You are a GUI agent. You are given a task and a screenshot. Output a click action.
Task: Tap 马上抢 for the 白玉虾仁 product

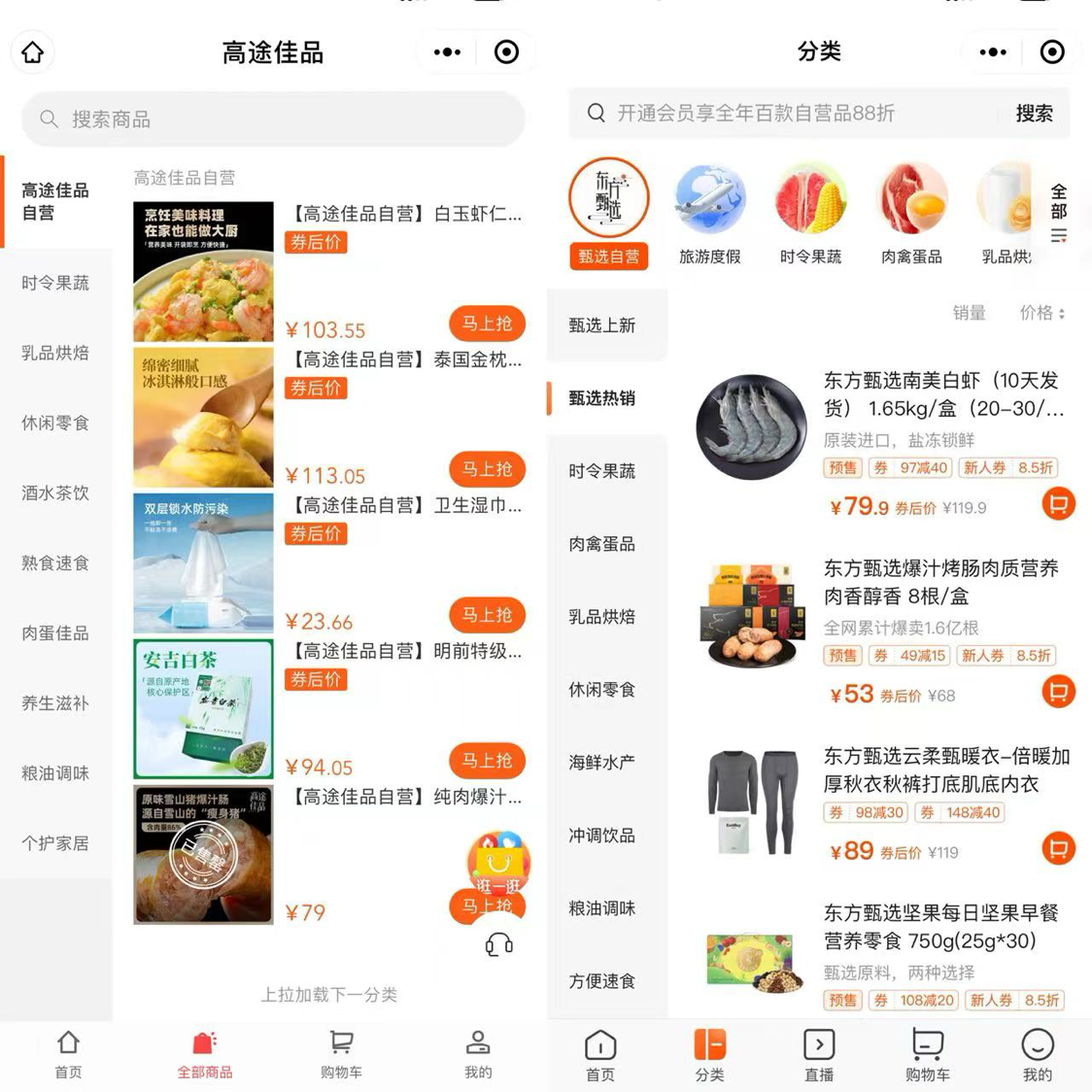pos(487,324)
